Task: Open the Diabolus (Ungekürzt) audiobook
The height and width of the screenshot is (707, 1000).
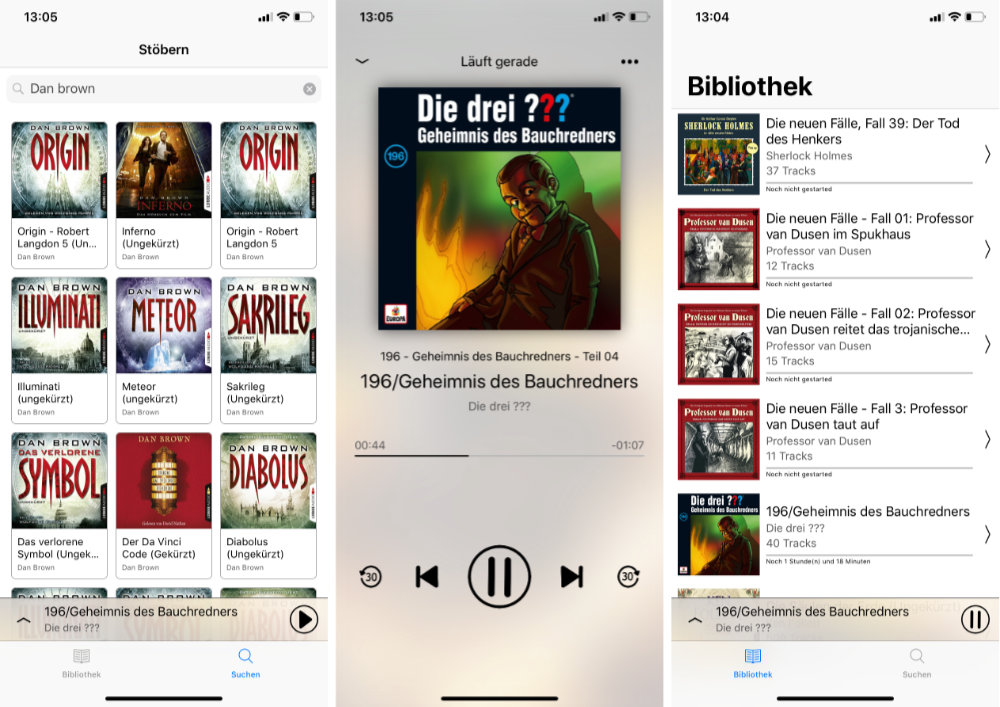Action: [268, 504]
